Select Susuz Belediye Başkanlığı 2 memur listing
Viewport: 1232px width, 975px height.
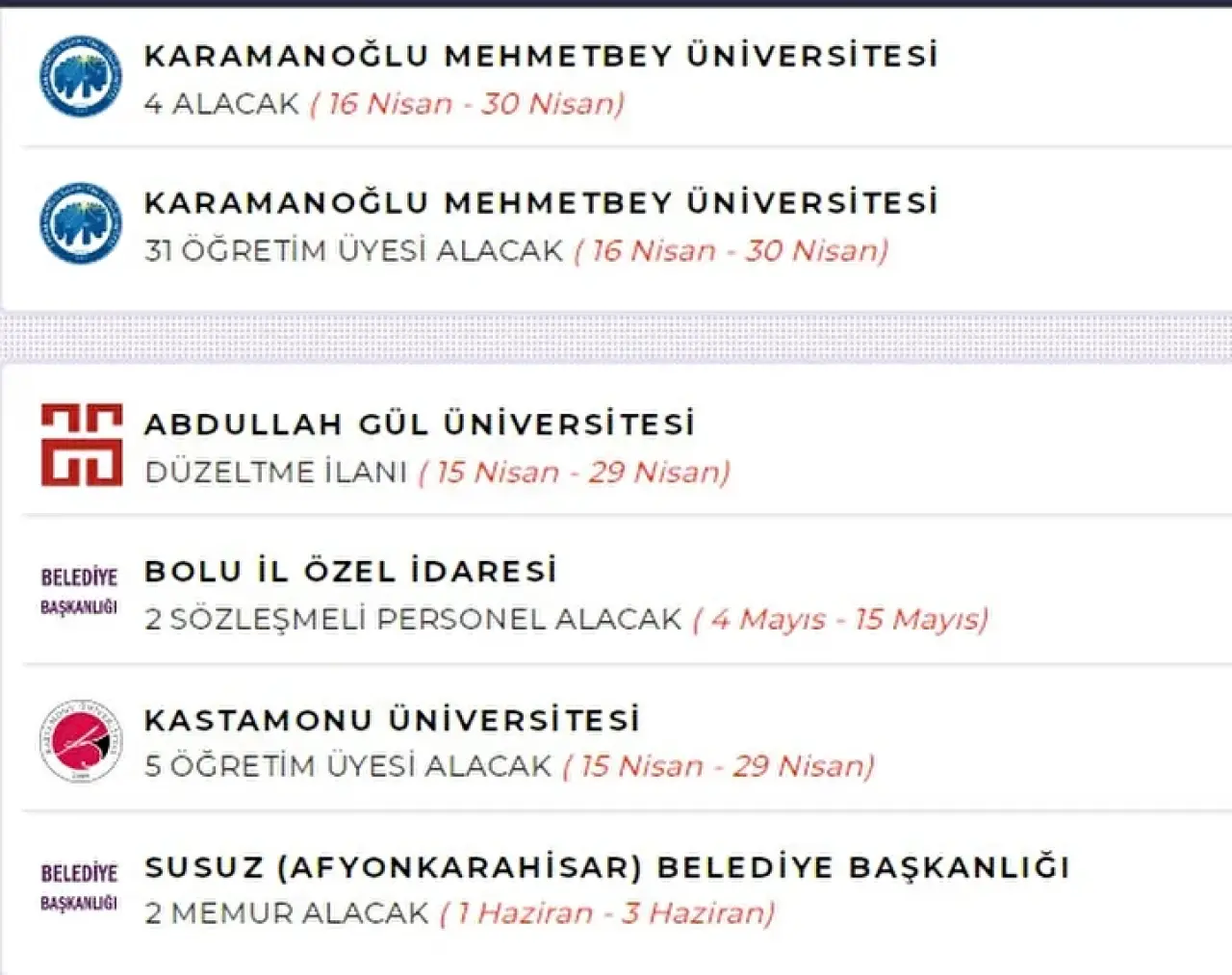pyautogui.click(x=606, y=867)
